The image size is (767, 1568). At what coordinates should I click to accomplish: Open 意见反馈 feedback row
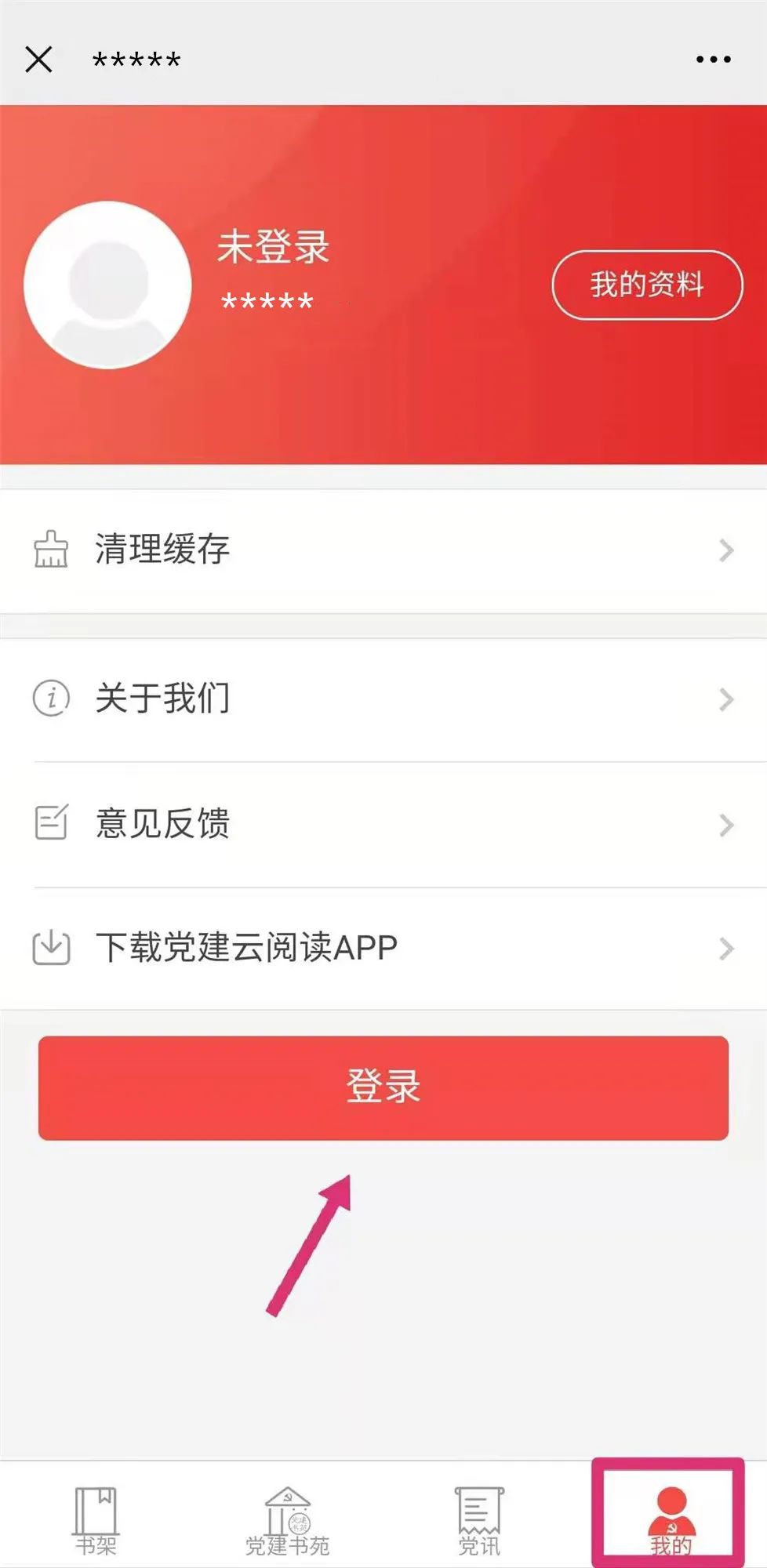(x=383, y=824)
